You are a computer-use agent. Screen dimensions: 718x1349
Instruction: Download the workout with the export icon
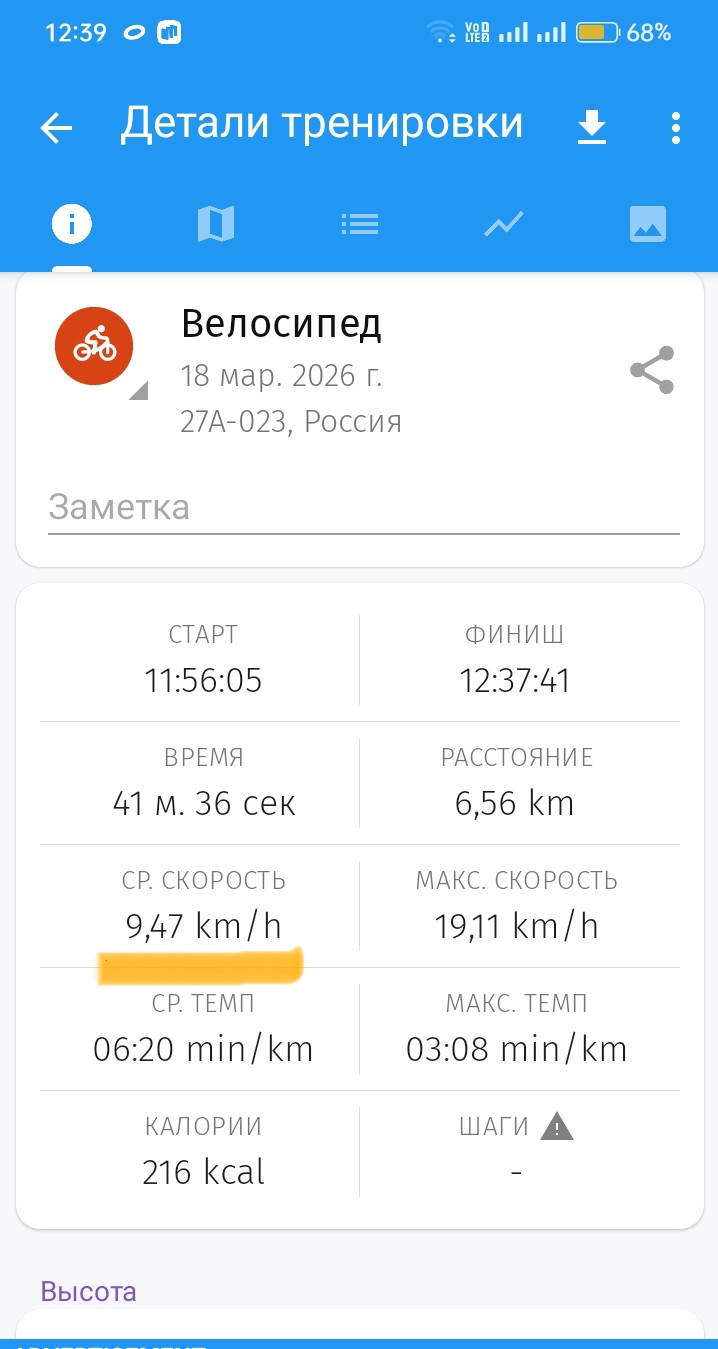pyautogui.click(x=592, y=128)
